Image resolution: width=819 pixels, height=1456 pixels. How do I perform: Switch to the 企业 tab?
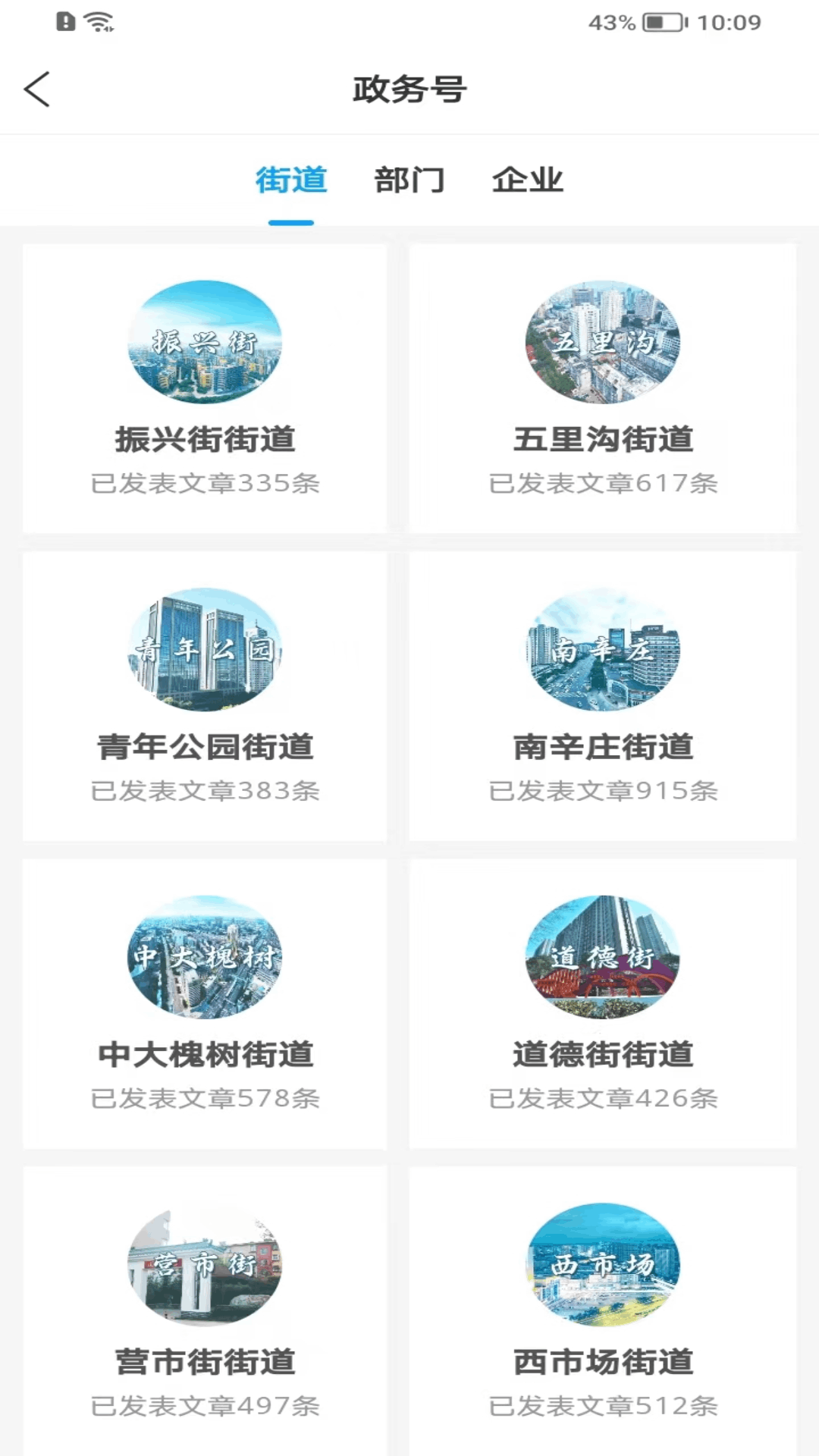tap(529, 180)
